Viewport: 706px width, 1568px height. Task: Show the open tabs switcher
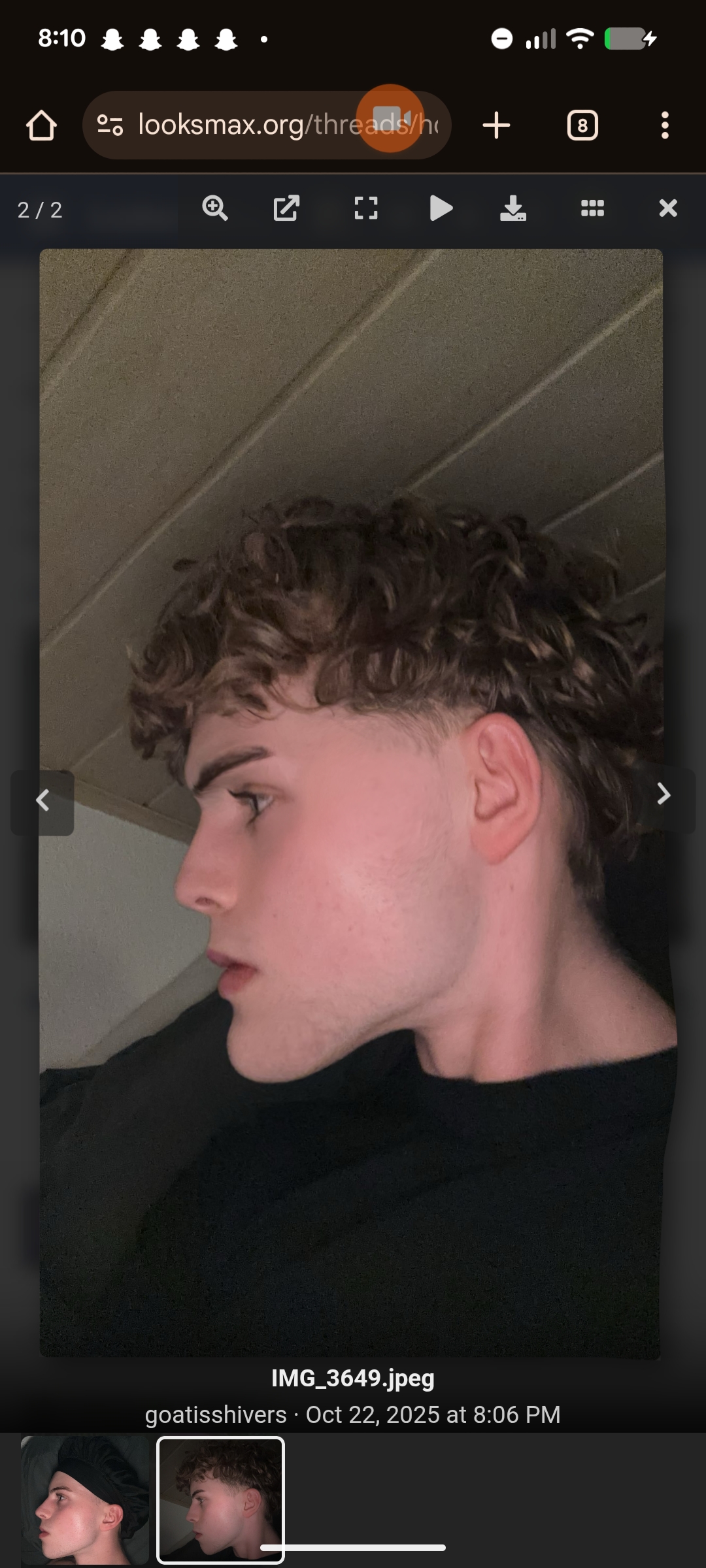pos(582,125)
